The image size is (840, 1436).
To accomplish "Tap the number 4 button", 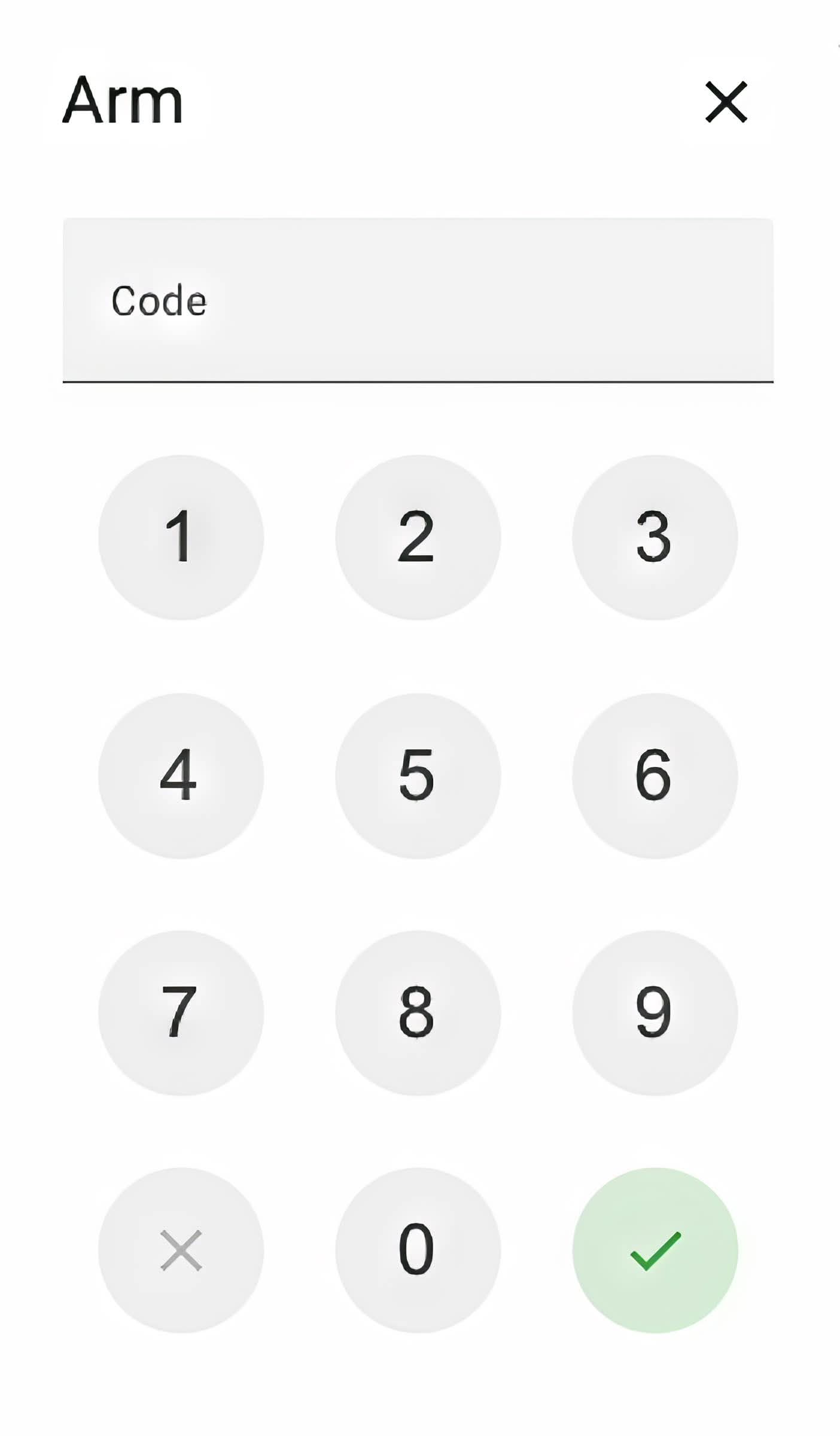I will tap(181, 775).
